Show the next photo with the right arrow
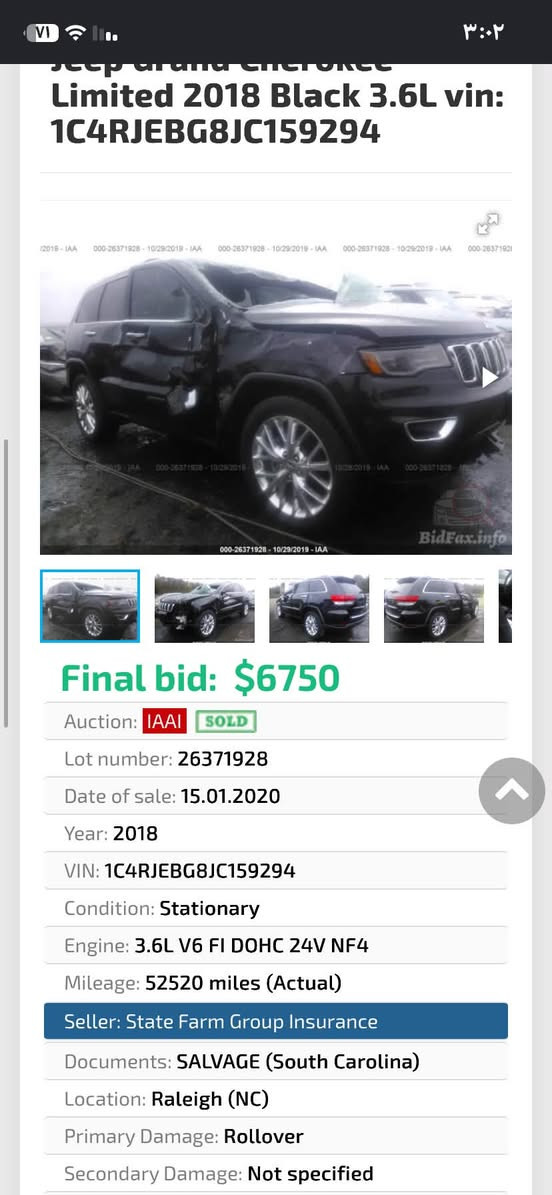 coord(489,377)
